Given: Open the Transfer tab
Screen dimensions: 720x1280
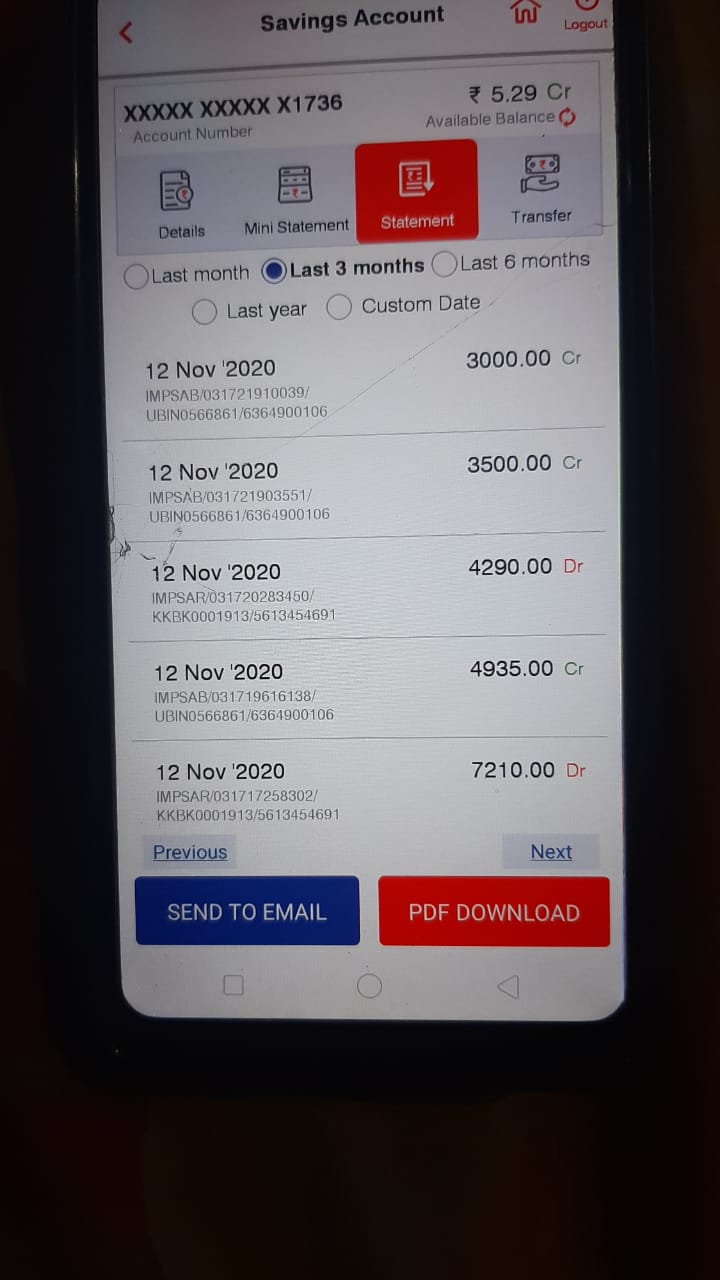Looking at the screenshot, I should (x=541, y=189).
